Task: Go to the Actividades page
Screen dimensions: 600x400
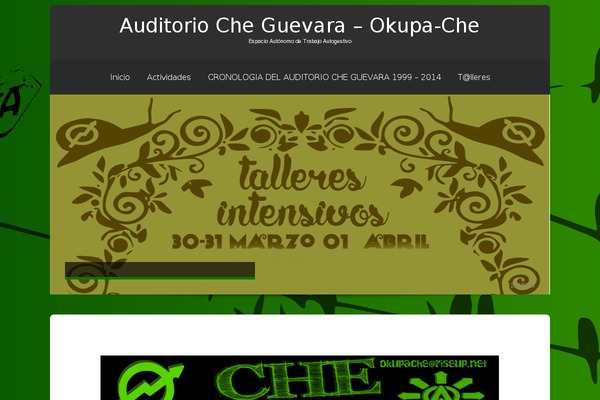Action: (168, 77)
